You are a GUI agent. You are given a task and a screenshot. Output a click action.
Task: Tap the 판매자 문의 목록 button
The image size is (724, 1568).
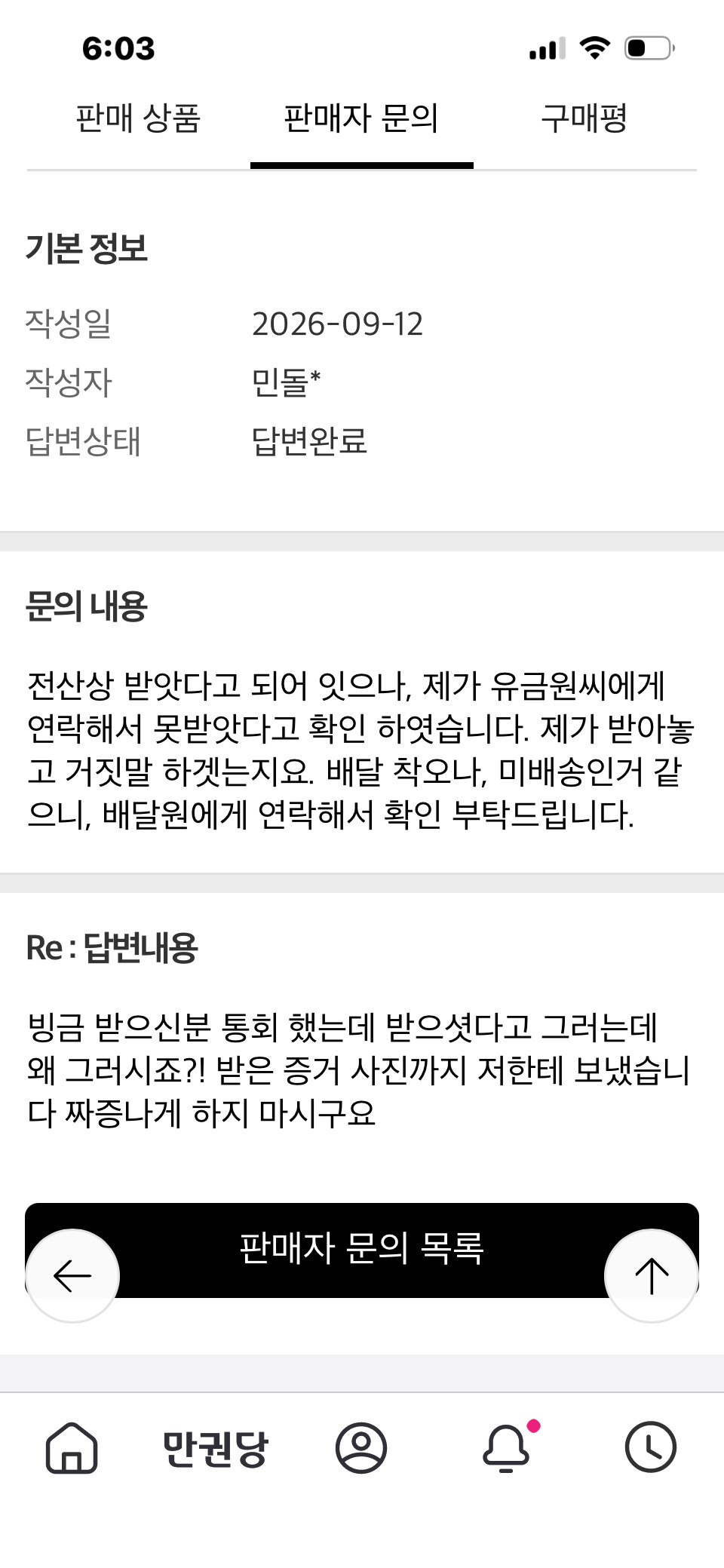click(362, 1250)
